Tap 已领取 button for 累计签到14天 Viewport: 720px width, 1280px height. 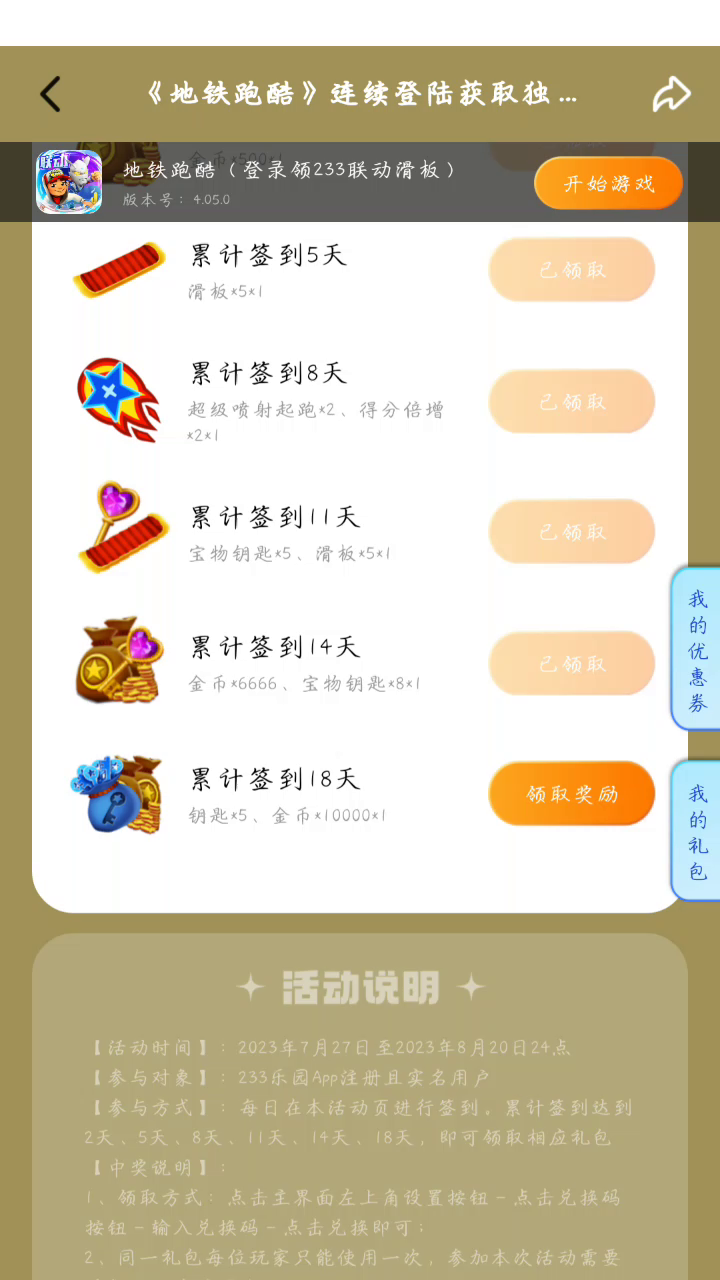click(571, 664)
